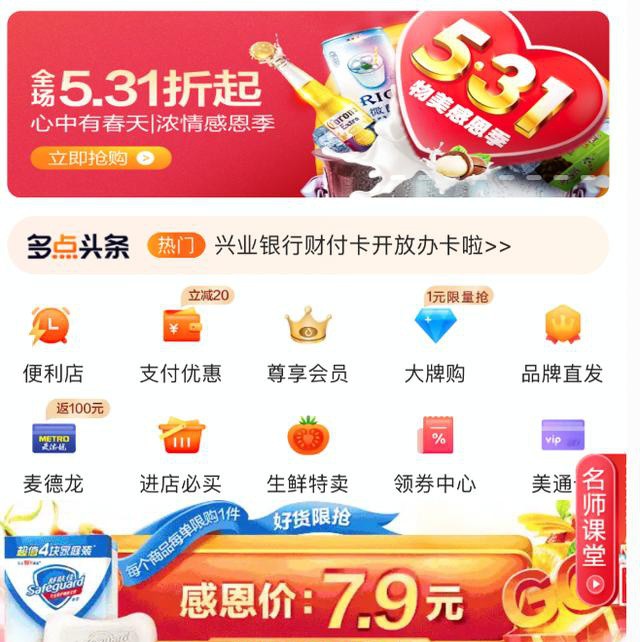Open the 麦德龙 Metro store
Image resolution: width=640 pixels, height=642 pixels.
(x=52, y=455)
